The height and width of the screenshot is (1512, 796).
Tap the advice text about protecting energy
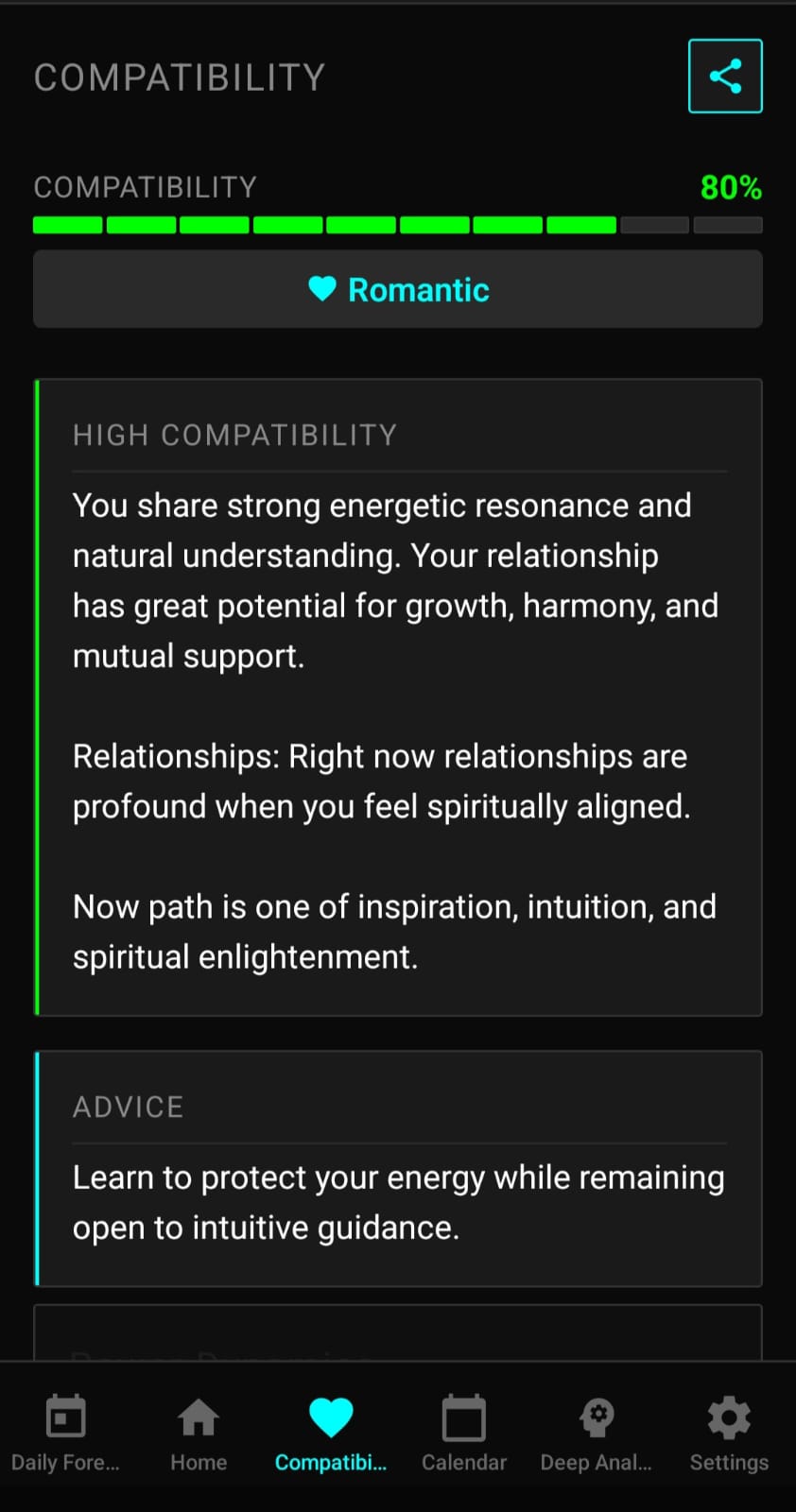pyautogui.click(x=398, y=1202)
